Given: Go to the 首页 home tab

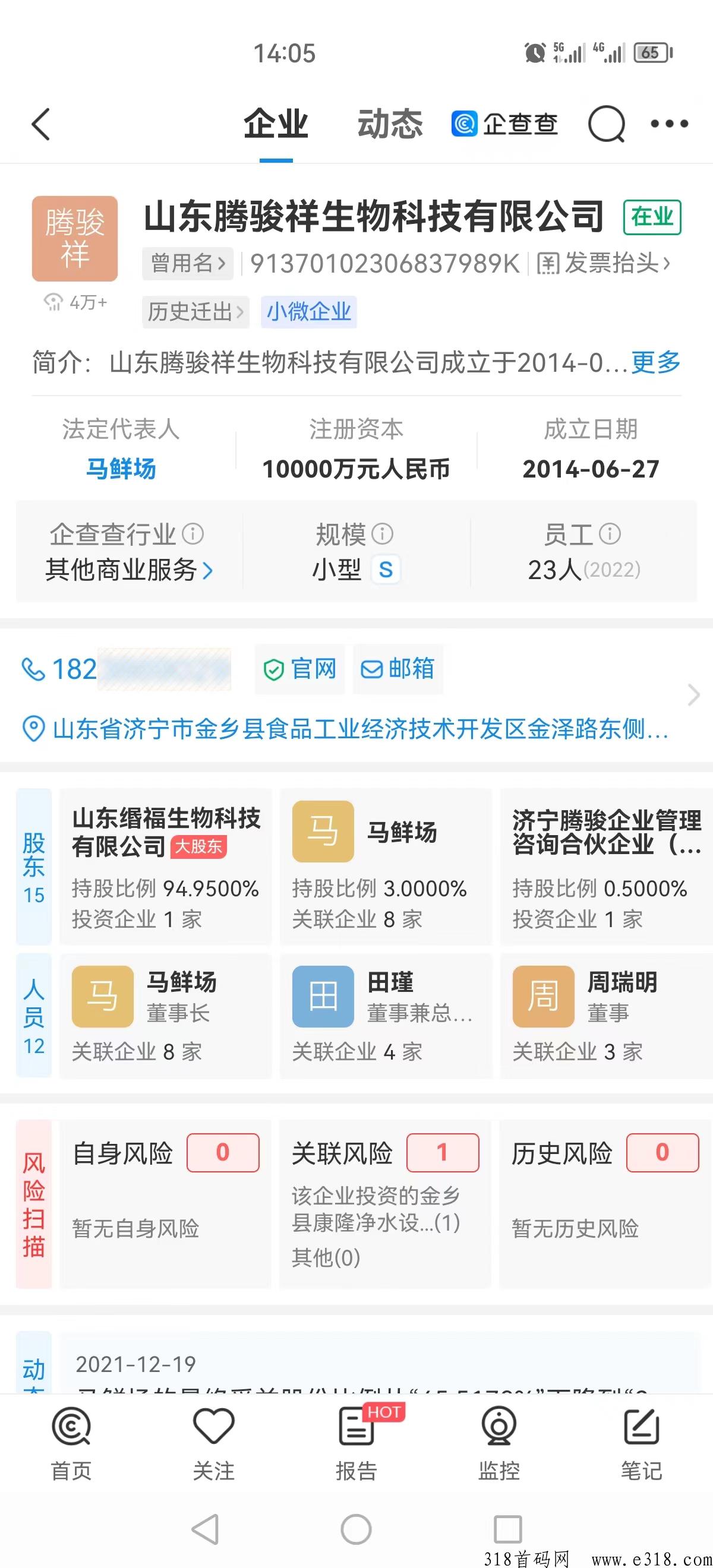Looking at the screenshot, I should (x=71, y=1444).
